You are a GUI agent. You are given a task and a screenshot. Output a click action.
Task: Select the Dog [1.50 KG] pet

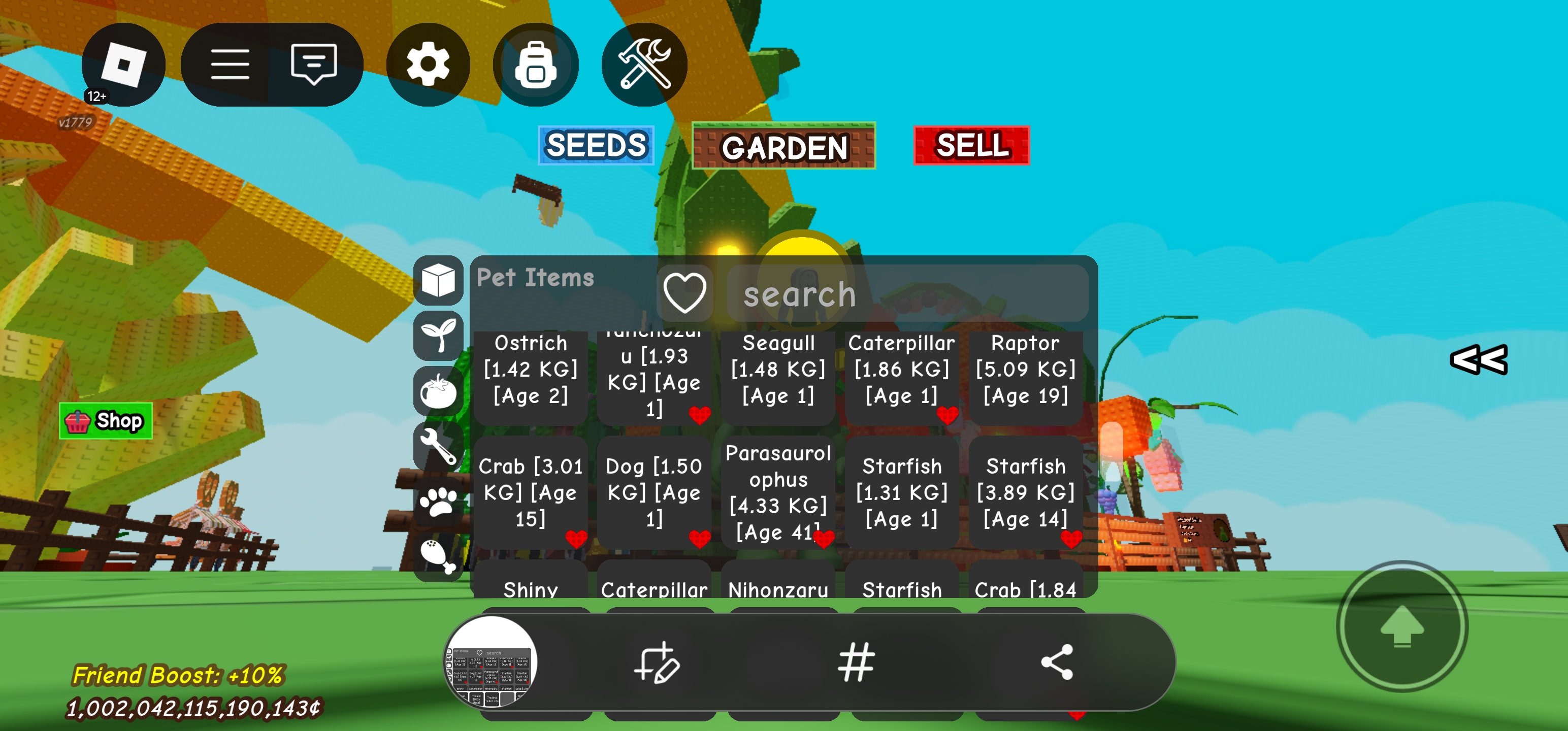pos(654,493)
